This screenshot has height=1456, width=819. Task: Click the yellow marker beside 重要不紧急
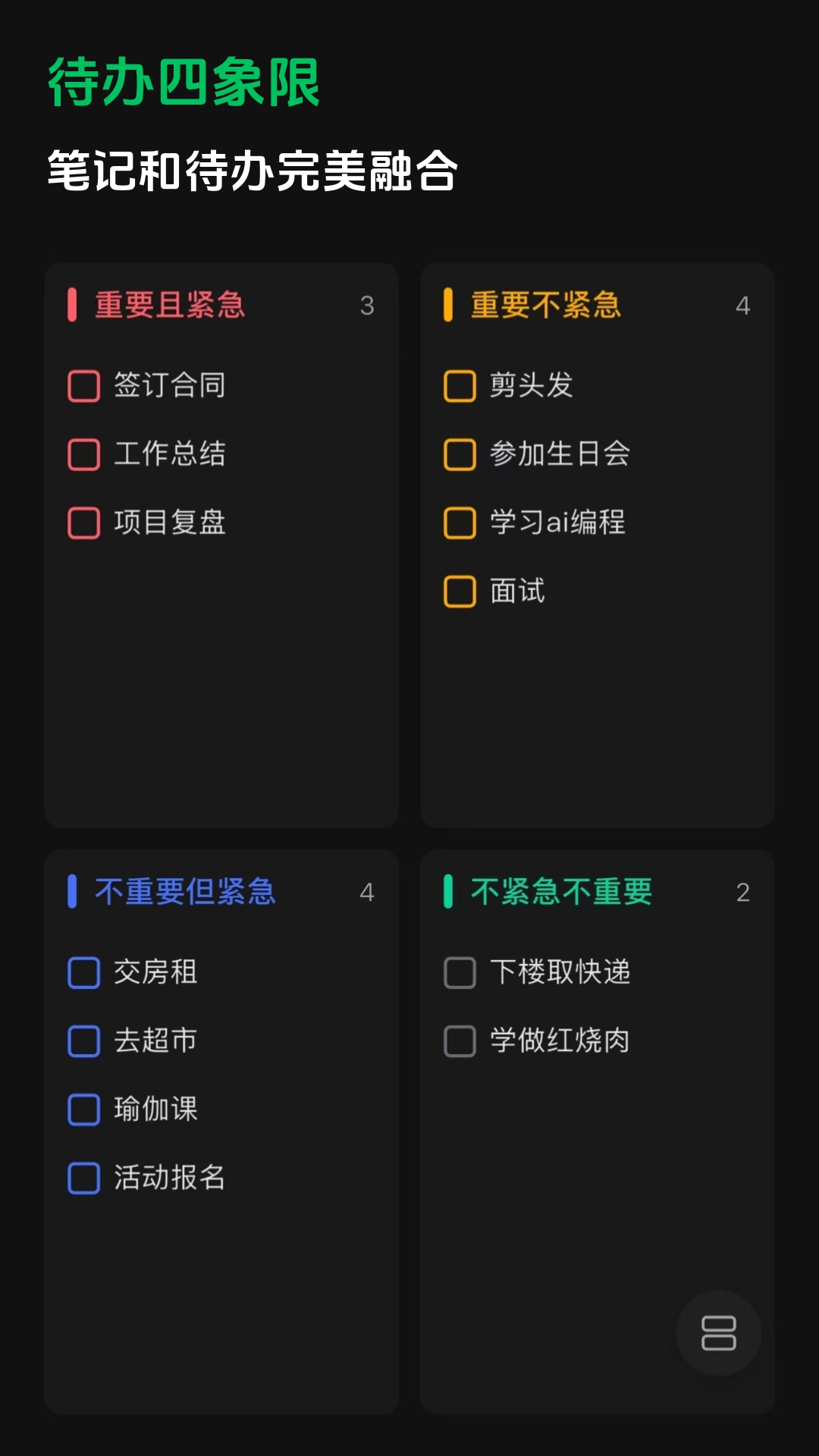pyautogui.click(x=449, y=305)
